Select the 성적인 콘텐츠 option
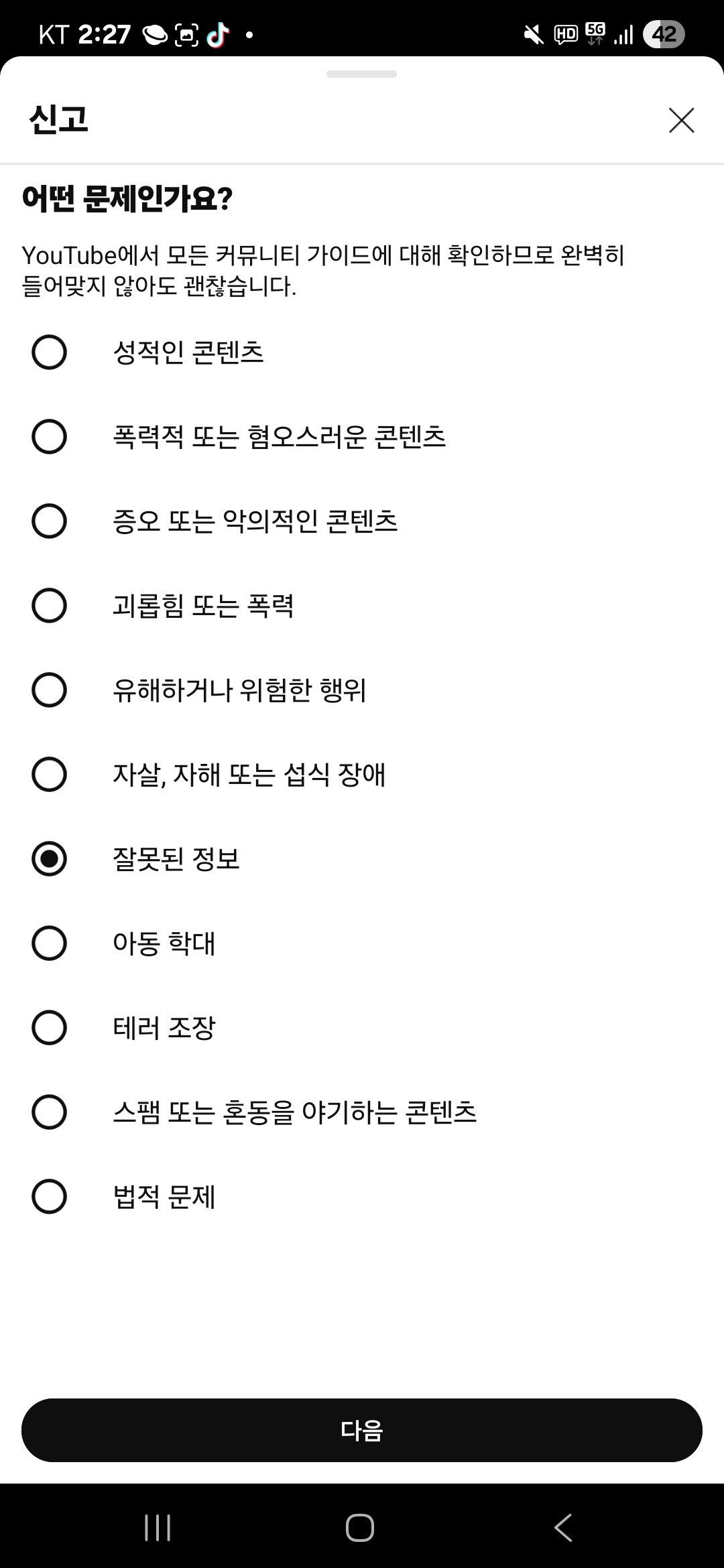 (x=362, y=352)
